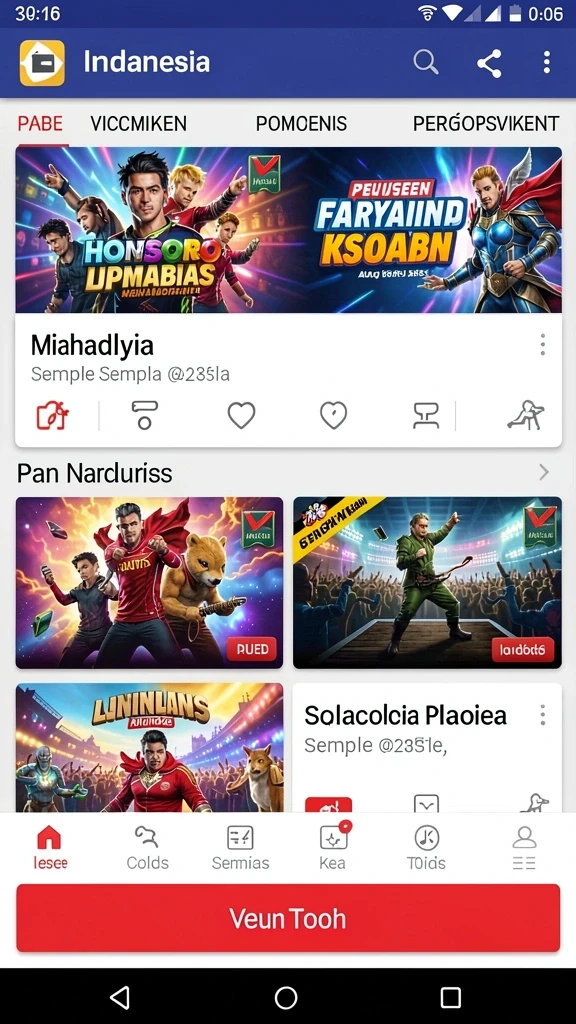The image size is (576, 1024).
Task: Open the Miahadlyia card options menu
Action: click(x=543, y=344)
